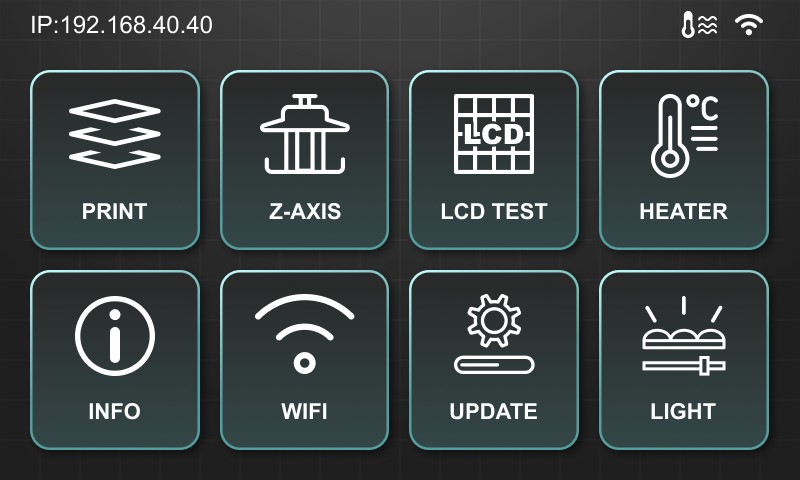The width and height of the screenshot is (800, 480).
Task: Open WIFI settings tile
Action: 304,360
